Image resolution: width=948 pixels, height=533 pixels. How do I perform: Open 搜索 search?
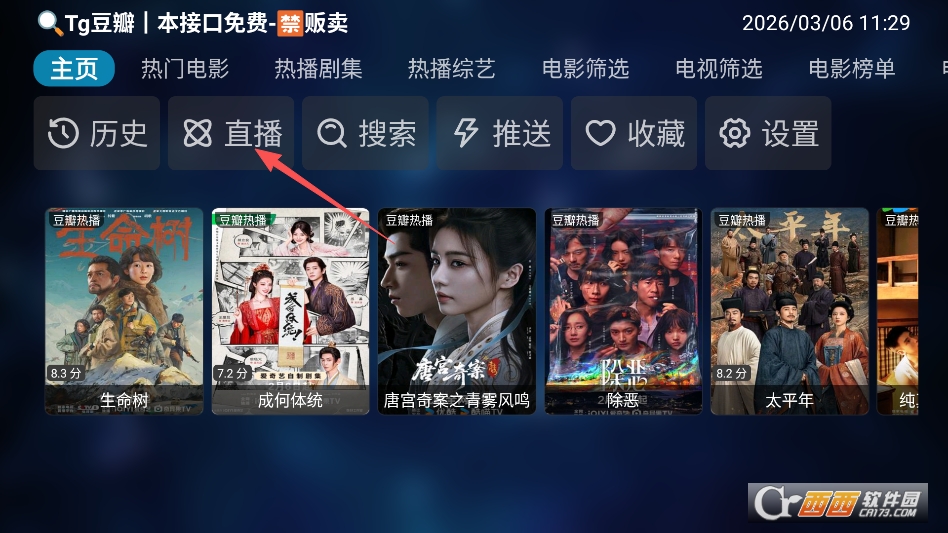(x=365, y=133)
